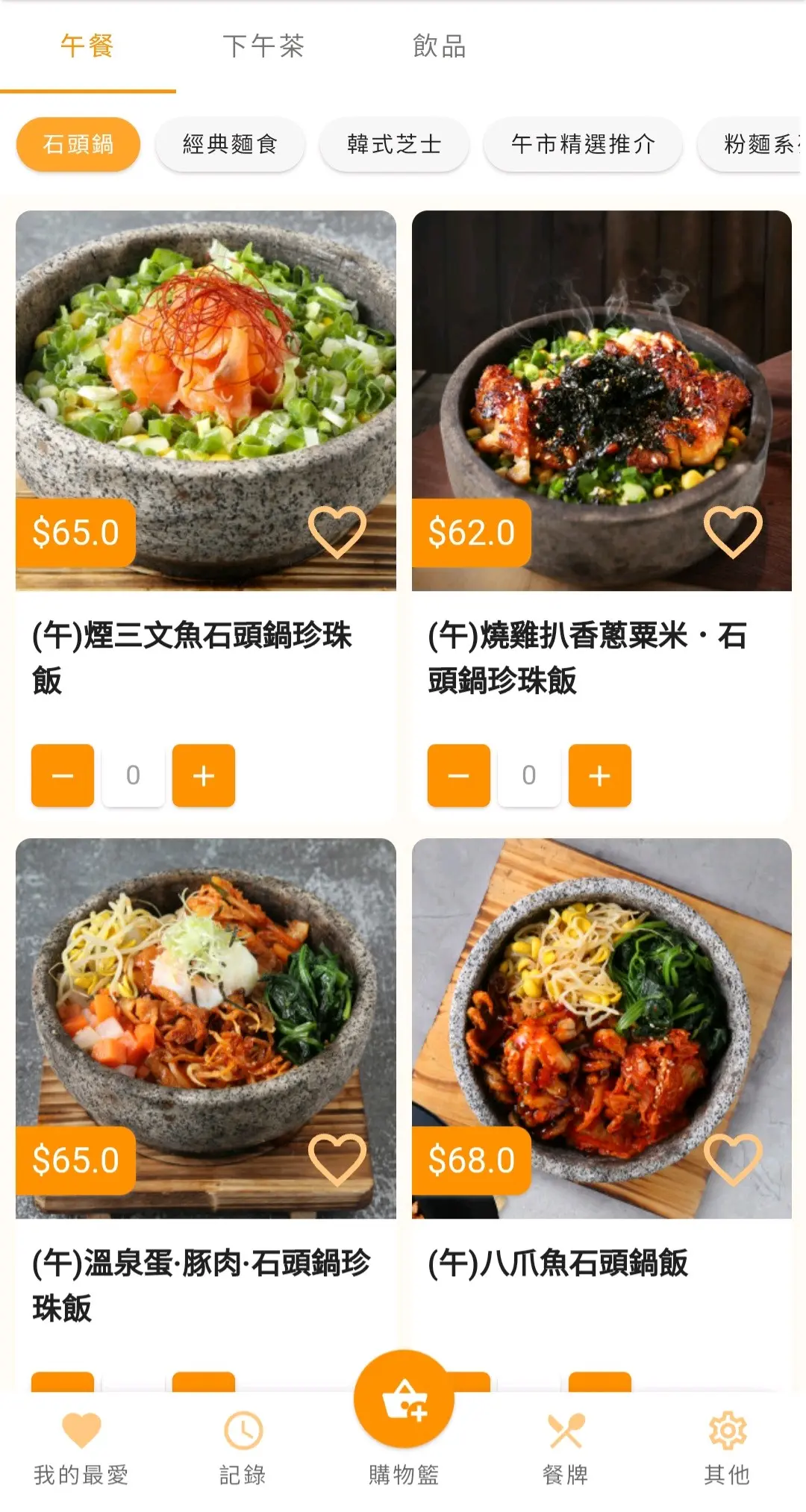Image resolution: width=806 pixels, height=1512 pixels.
Task: Decrease quantity of 煙三文魚石頭鍋珍珠飯
Action: (x=63, y=775)
